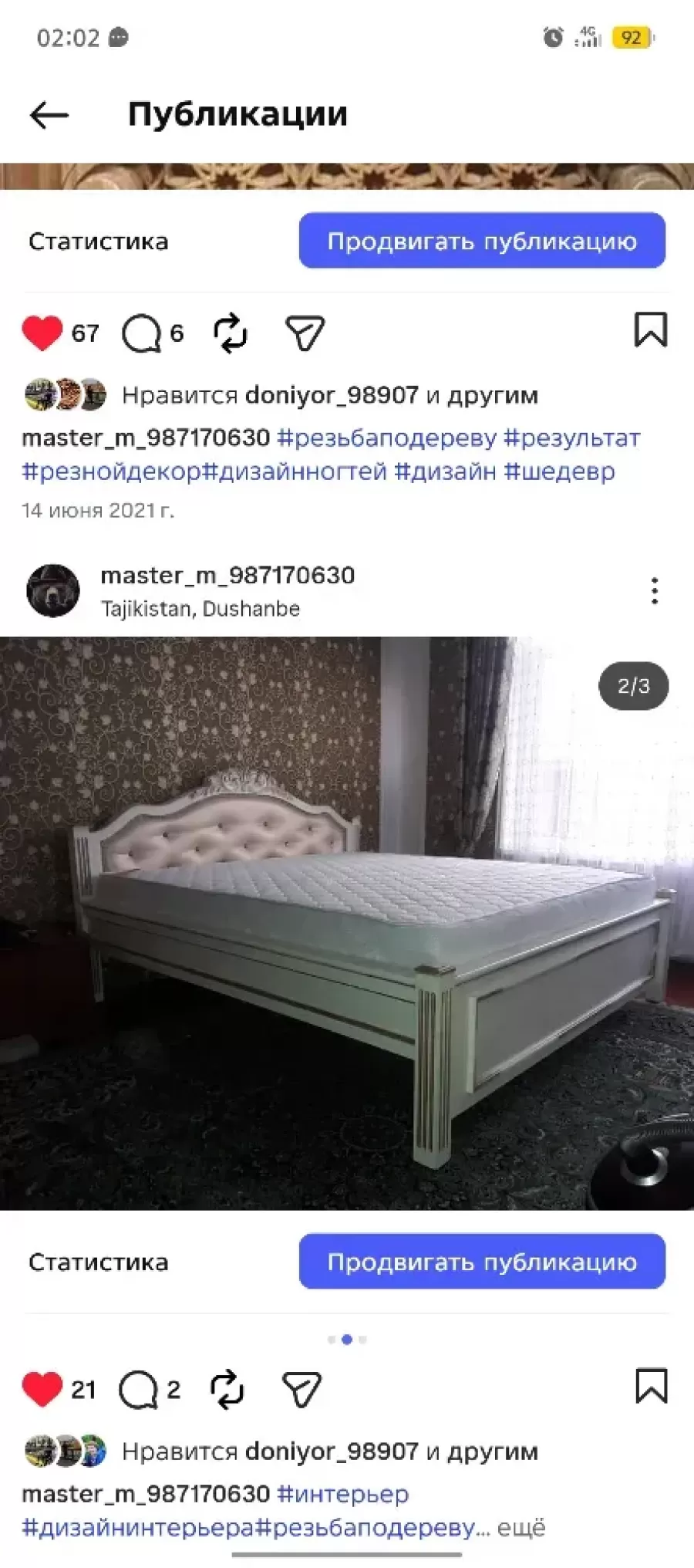Open Статистика under the bed photo
Viewport: 694px width, 1568px height.
pyautogui.click(x=98, y=1262)
